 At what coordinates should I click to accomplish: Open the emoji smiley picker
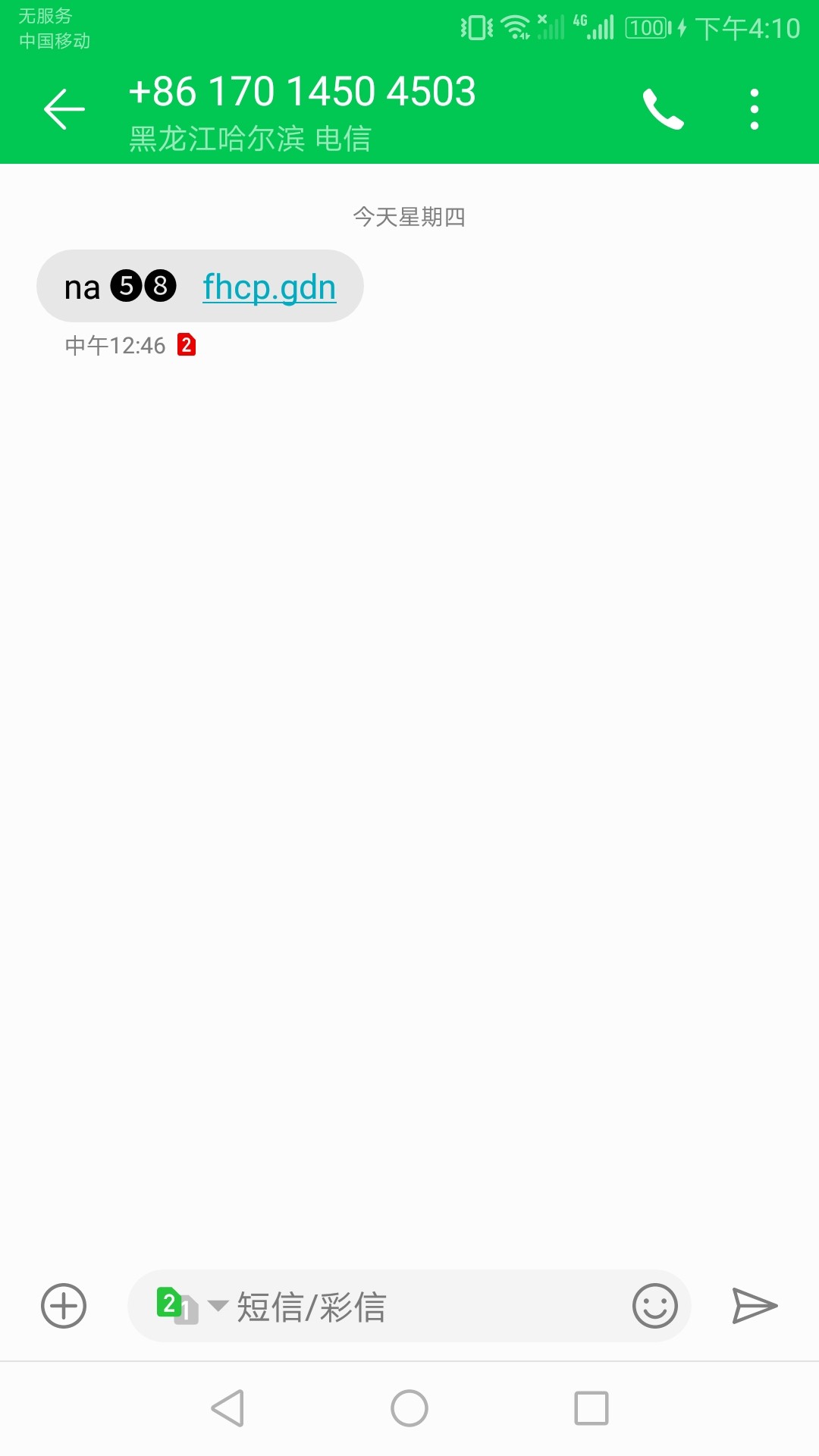(654, 1306)
